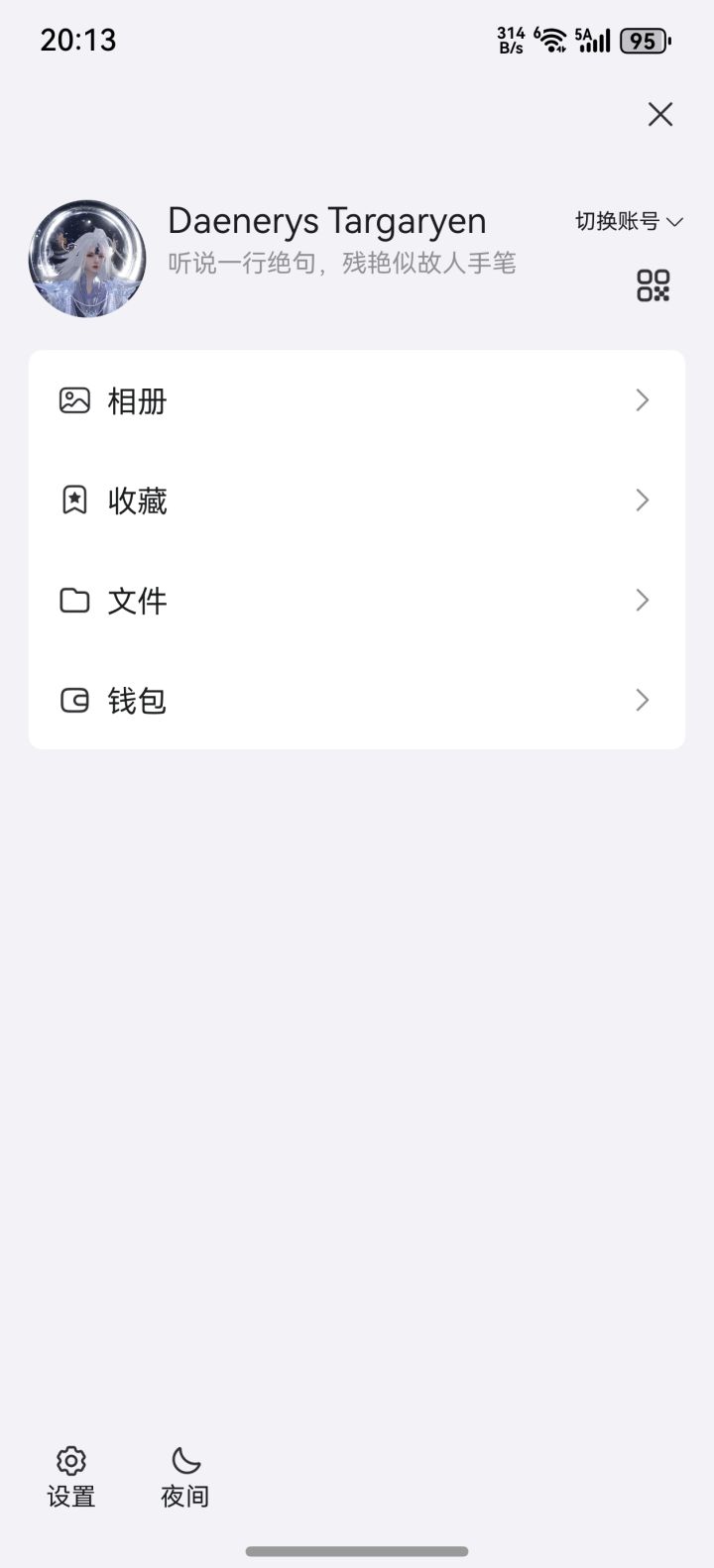Enable night mode via 夜间
Screen dimensions: 714x1568
click(x=184, y=1477)
